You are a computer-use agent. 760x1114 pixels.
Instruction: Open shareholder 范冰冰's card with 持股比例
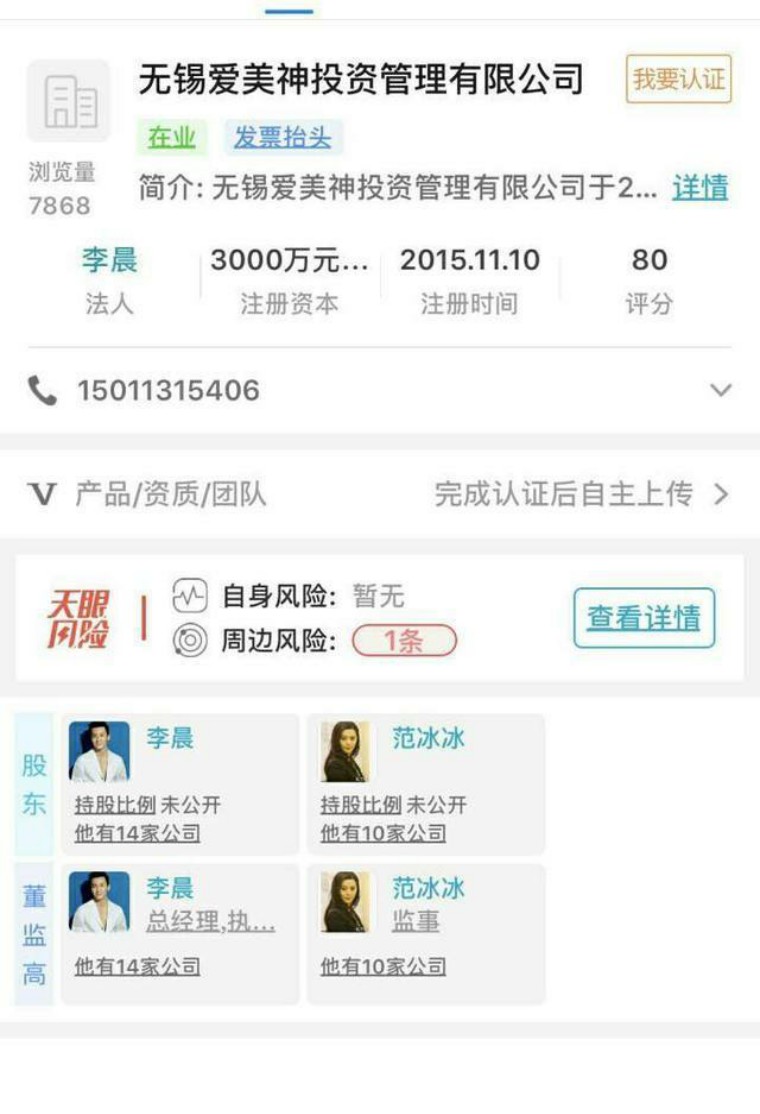tap(426, 784)
